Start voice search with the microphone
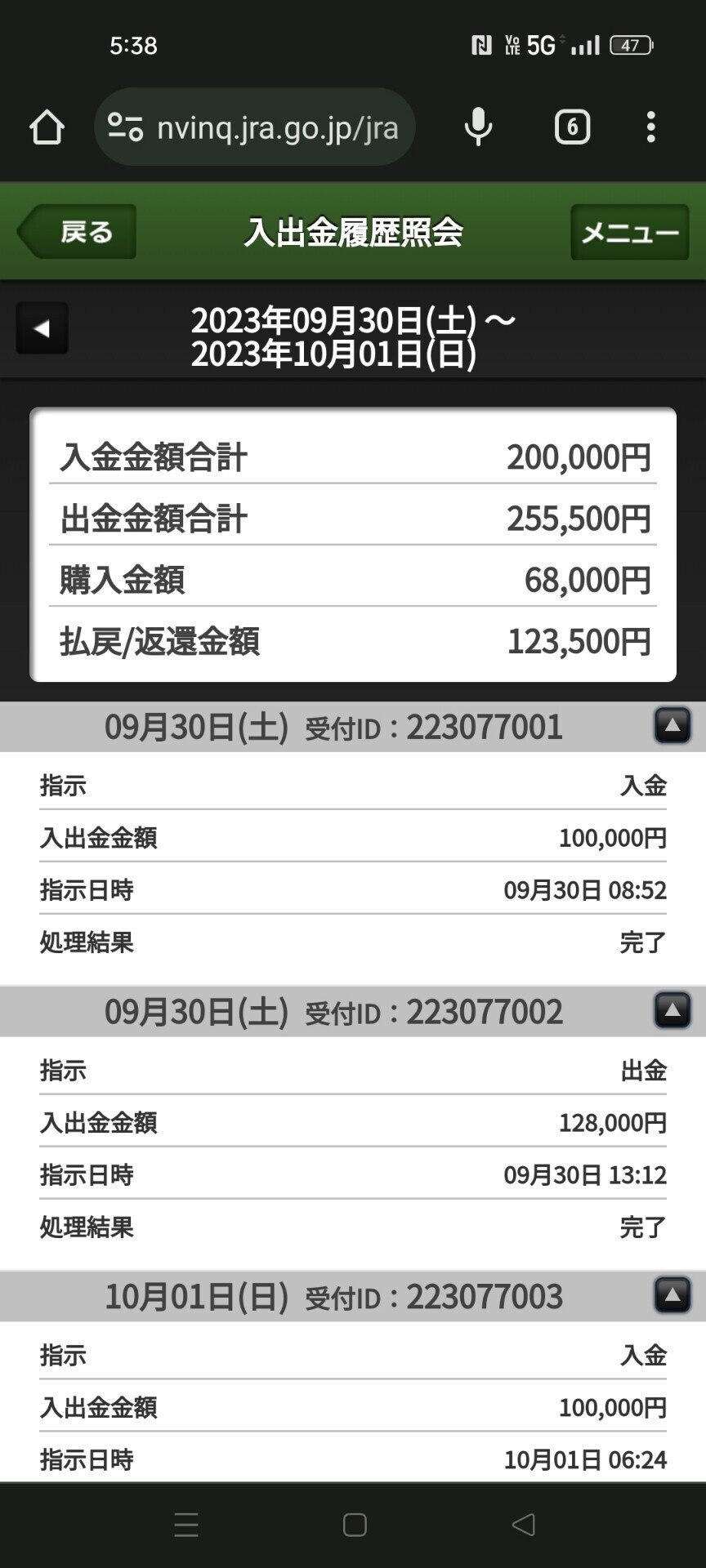 pos(478,127)
